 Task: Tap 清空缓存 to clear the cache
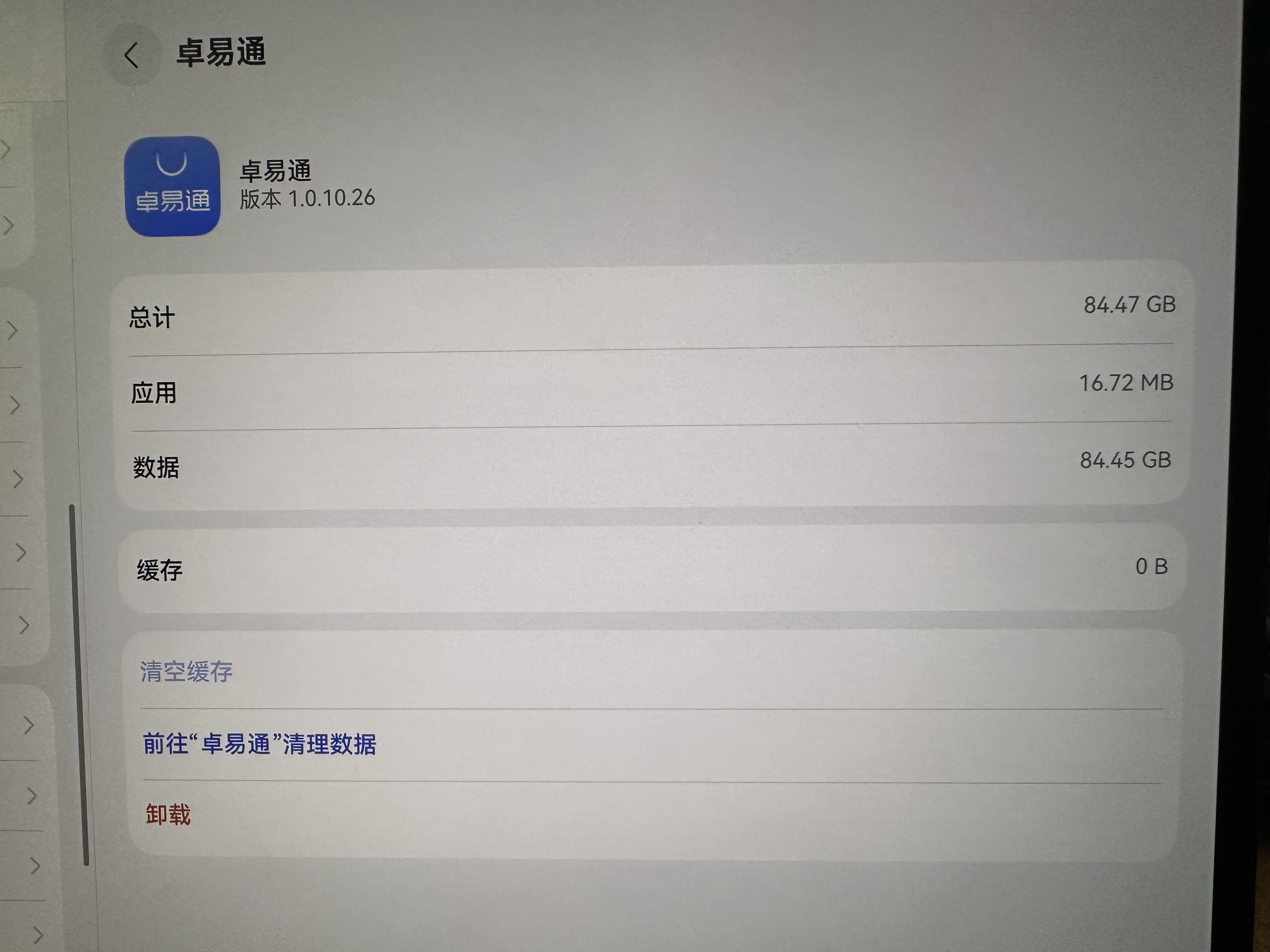coord(186,671)
